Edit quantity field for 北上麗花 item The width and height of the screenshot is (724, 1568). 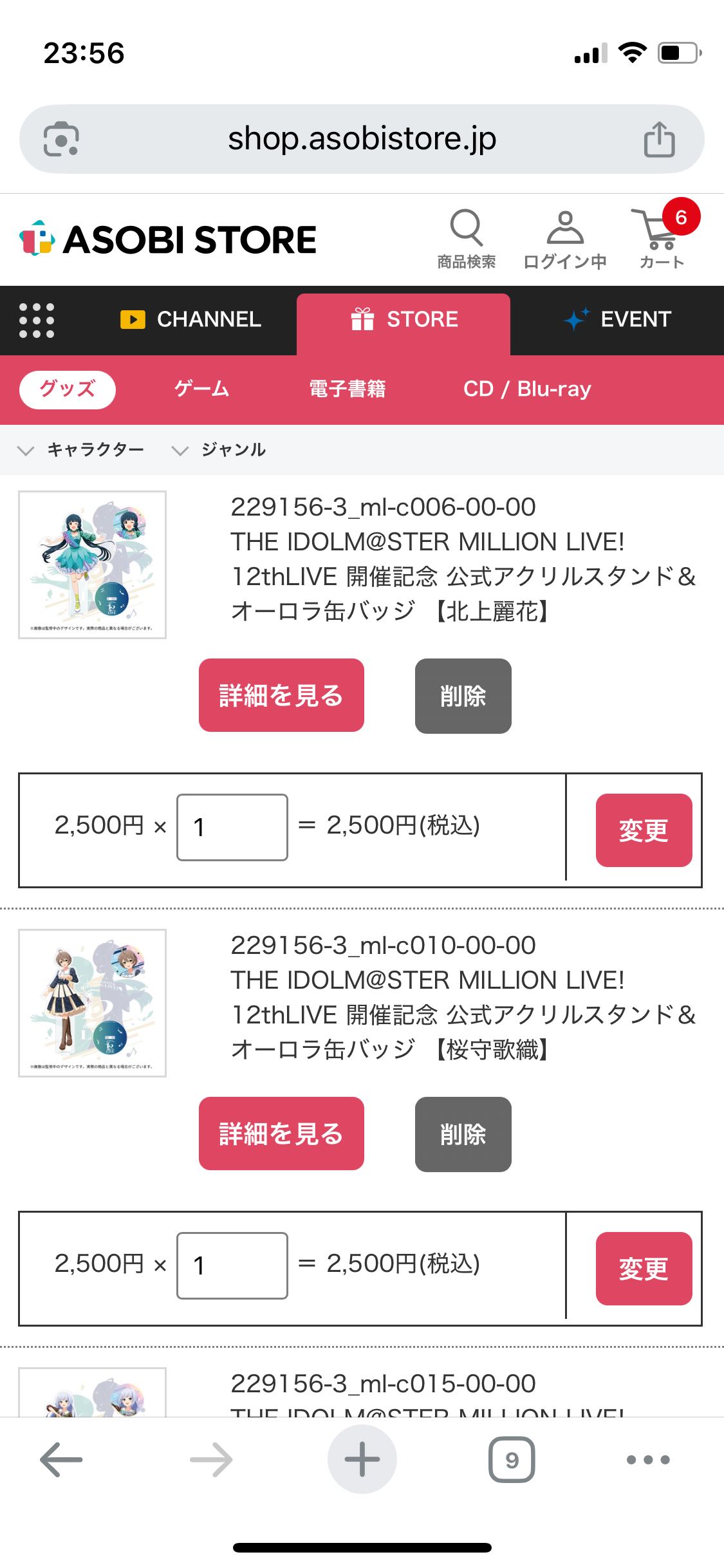[232, 827]
